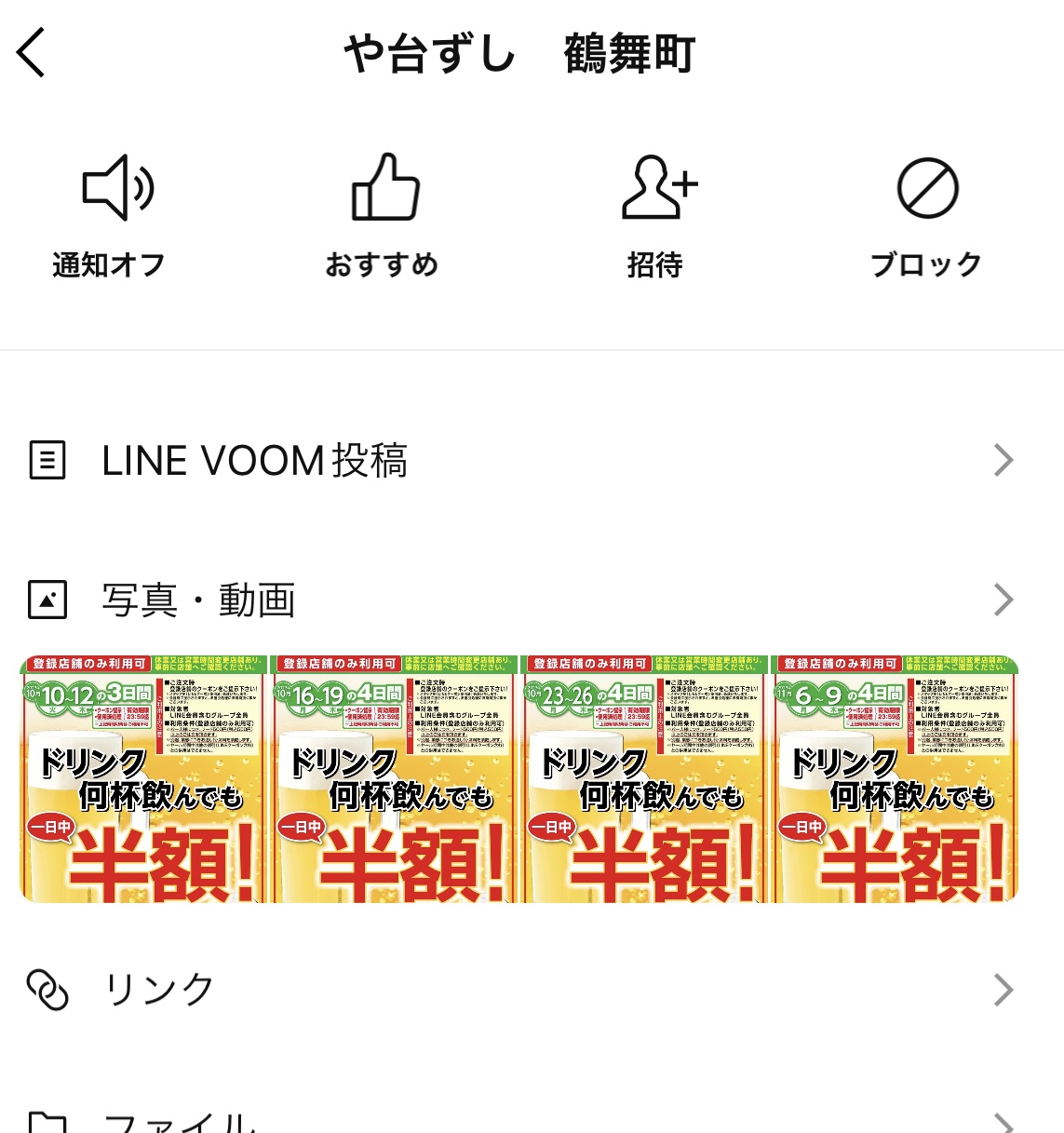Screen dimensions: 1064x1133
Task: Open the リンク row
Action: (521, 990)
